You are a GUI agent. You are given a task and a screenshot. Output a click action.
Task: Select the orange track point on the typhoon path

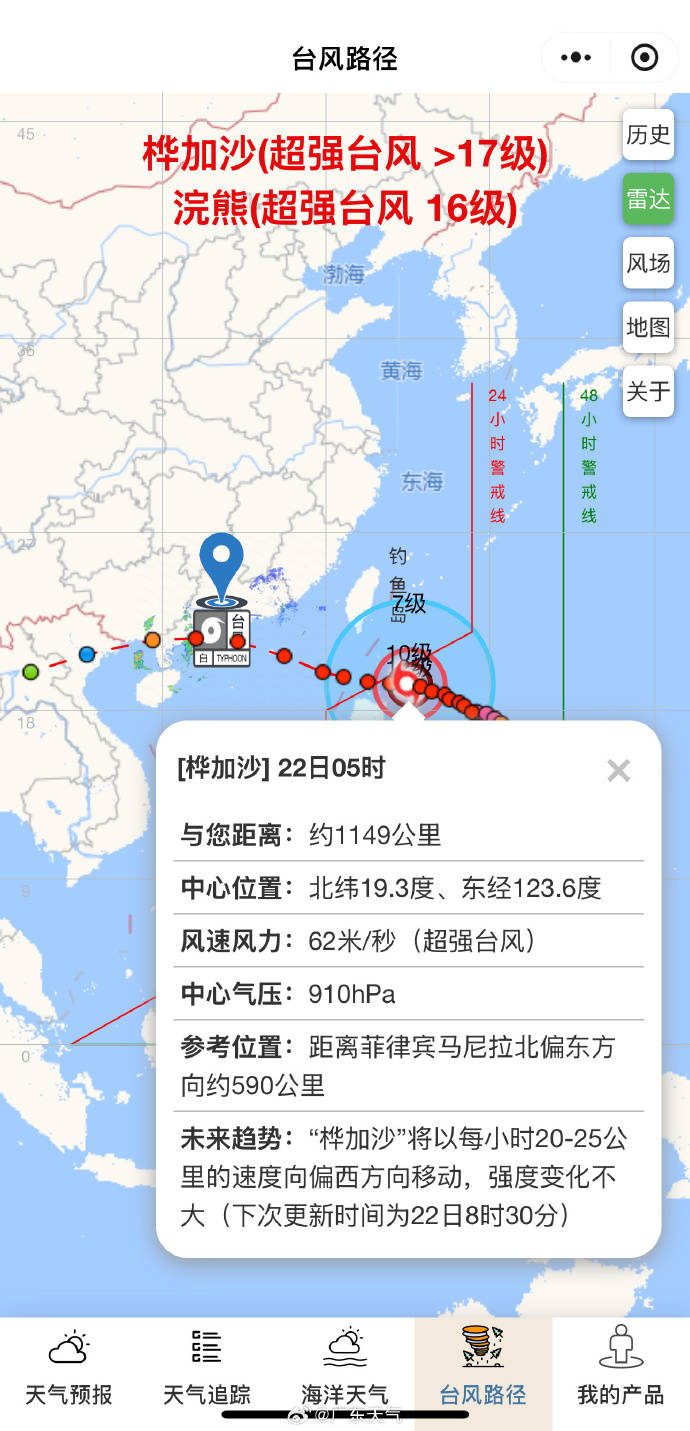point(152,640)
